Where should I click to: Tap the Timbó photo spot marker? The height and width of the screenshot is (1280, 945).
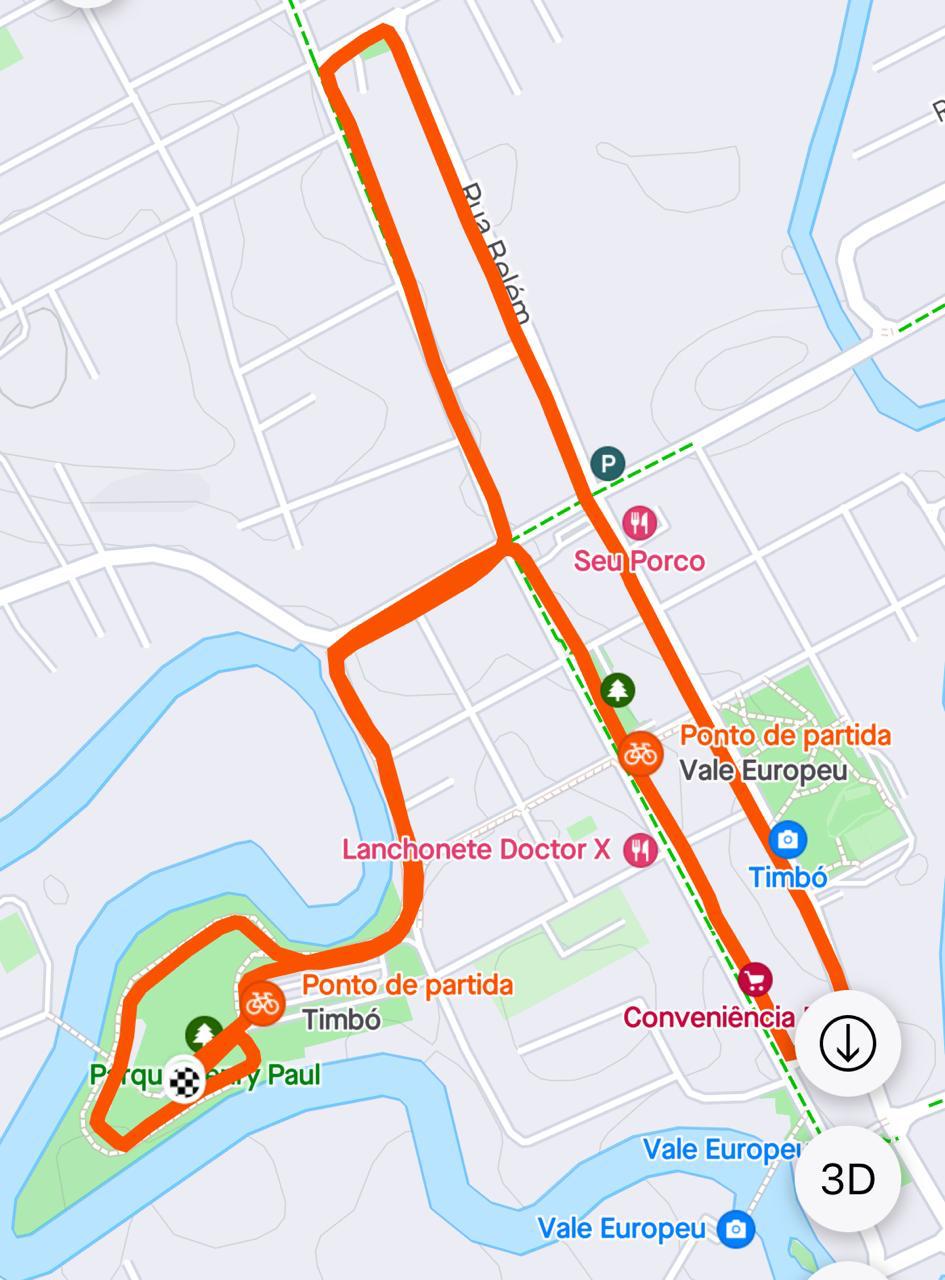[x=788, y=840]
